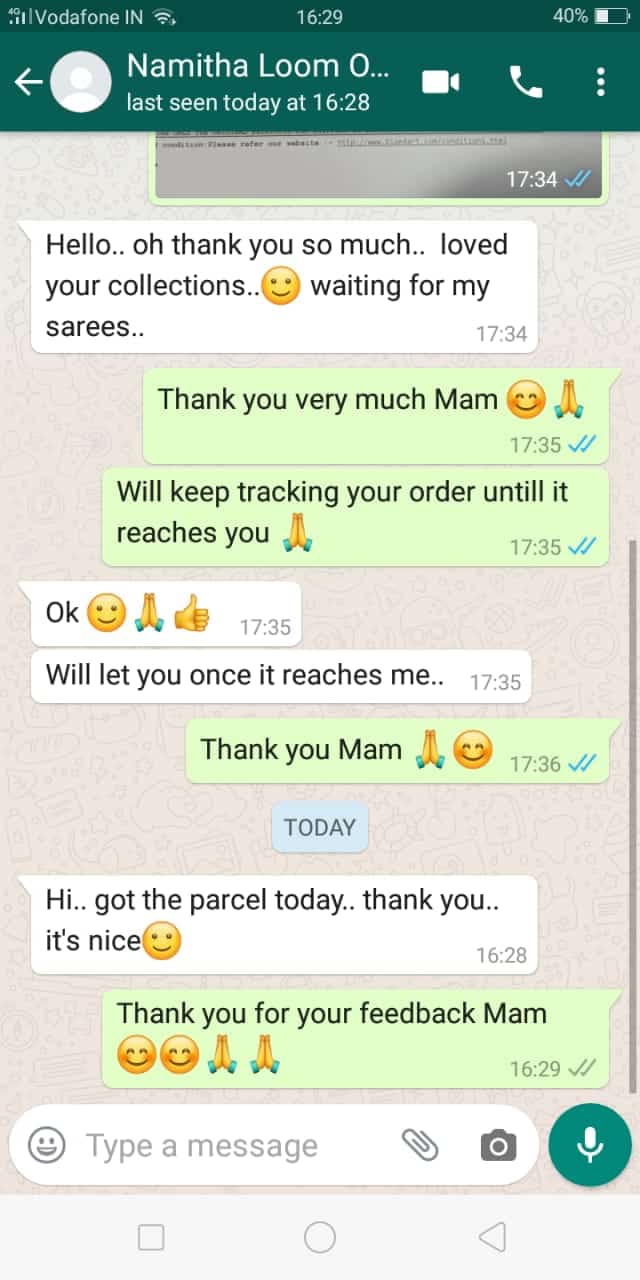Open the recent apps view
The height and width of the screenshot is (1280, 640).
point(151,1238)
